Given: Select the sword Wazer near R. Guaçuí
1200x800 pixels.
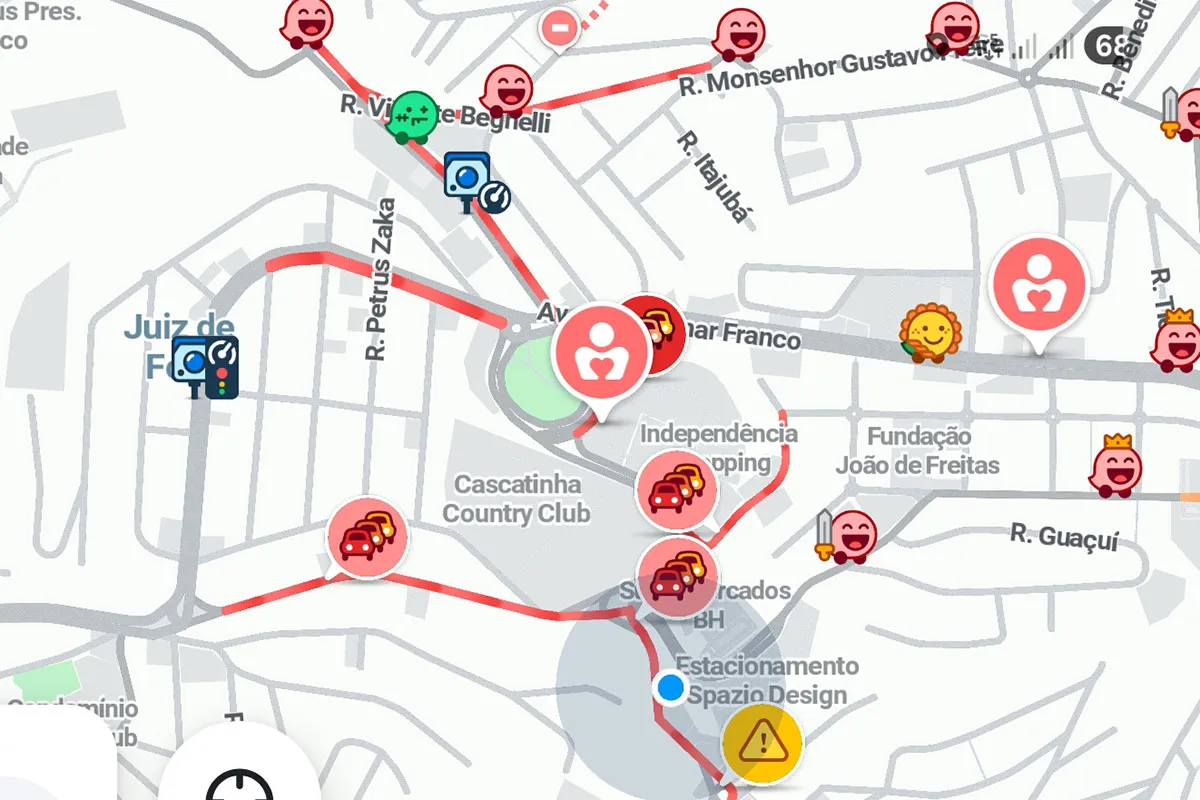Looking at the screenshot, I should click(x=848, y=537).
